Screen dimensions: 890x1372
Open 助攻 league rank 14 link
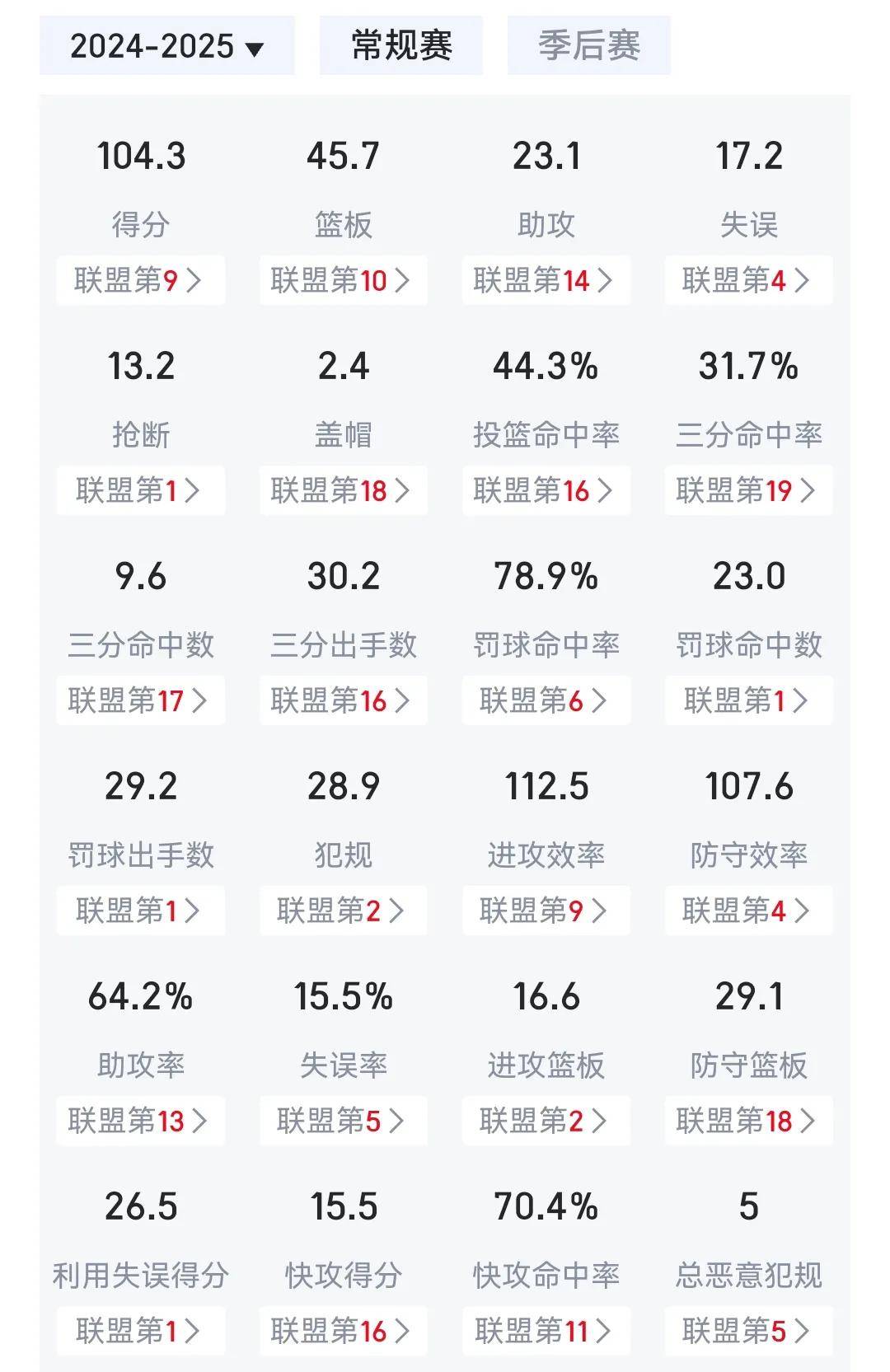pos(546,281)
